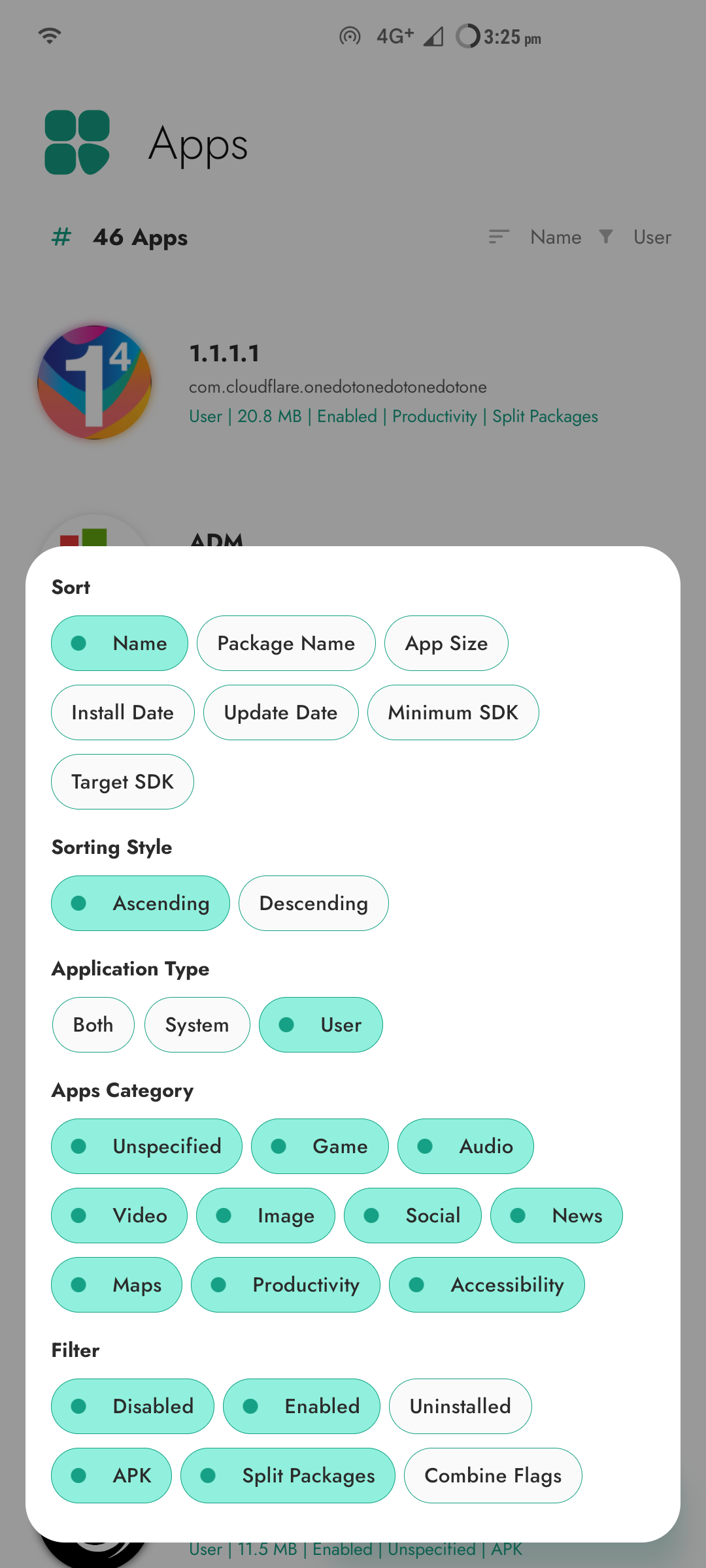Toggle the Productivity category chip
The height and width of the screenshot is (1568, 706).
click(286, 1284)
